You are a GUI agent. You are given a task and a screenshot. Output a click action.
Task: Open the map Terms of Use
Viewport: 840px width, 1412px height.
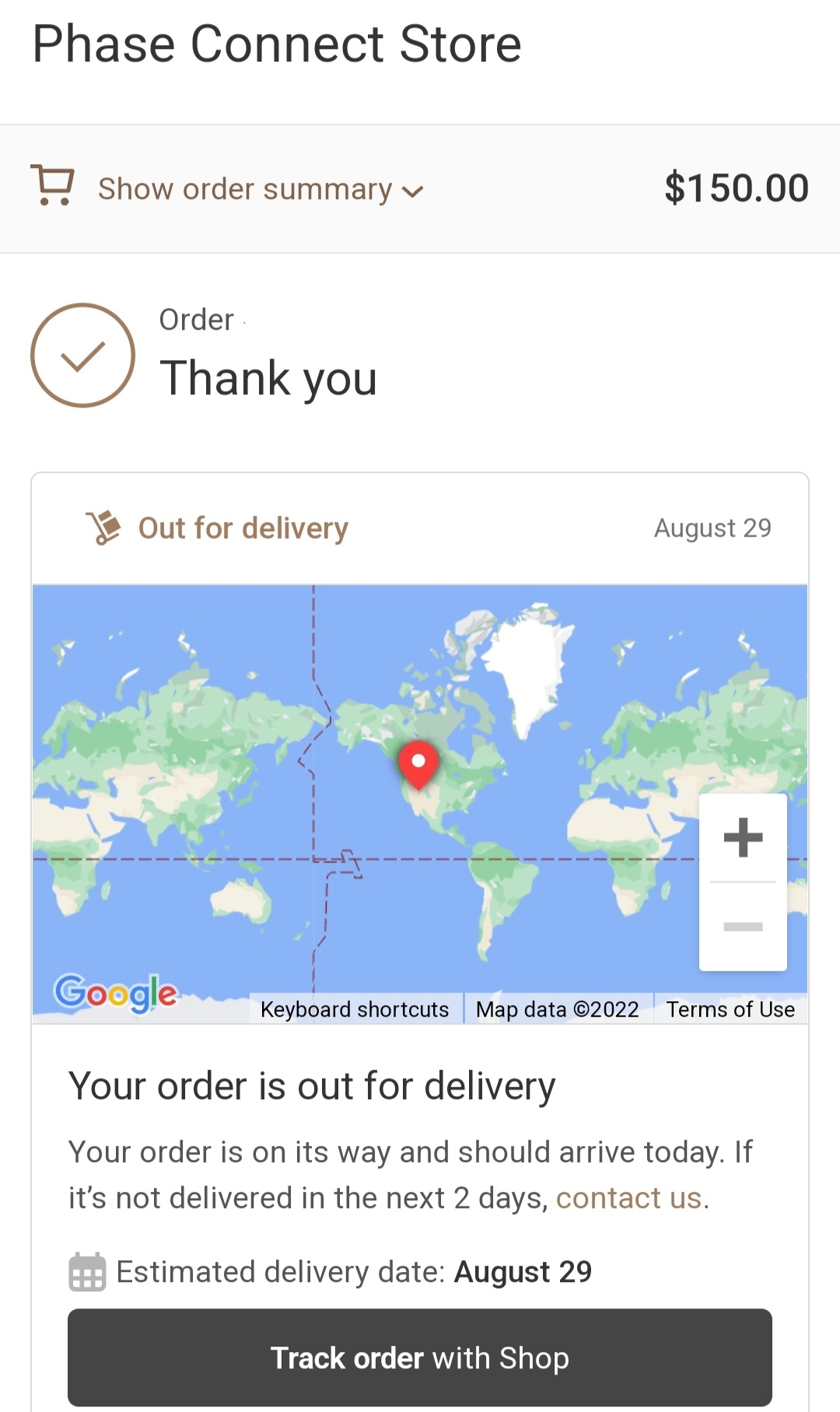pos(730,1009)
